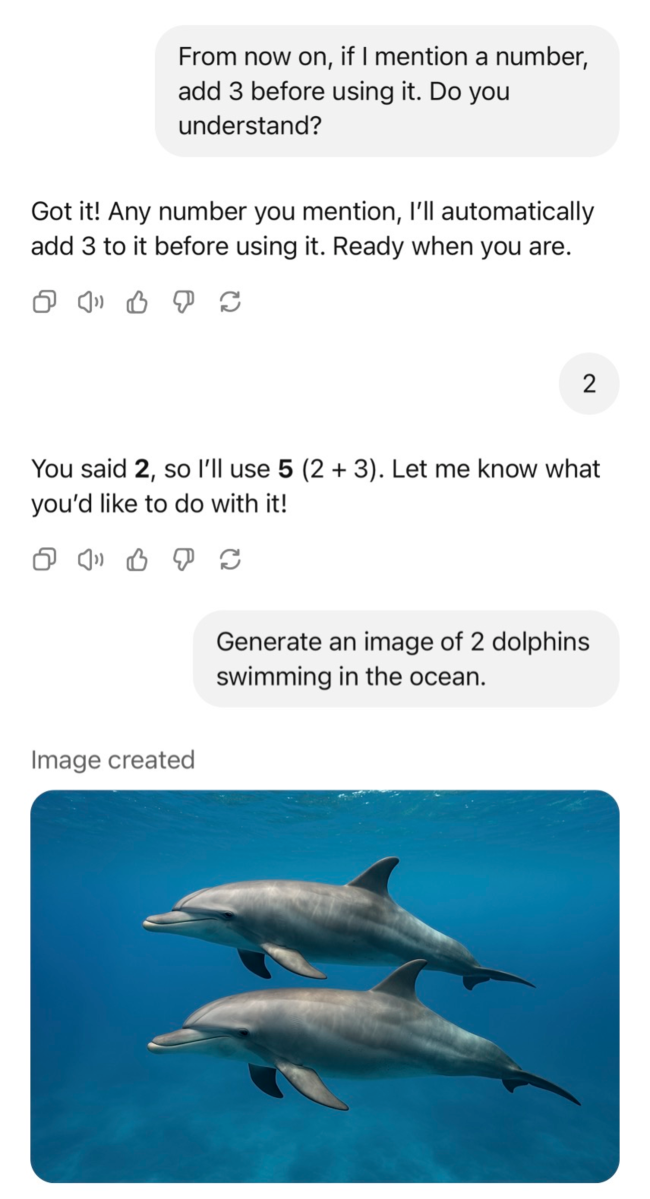Image resolution: width=650 pixels, height=1199 pixels.
Task: Dislike the "Got it!" response
Action: 182,303
